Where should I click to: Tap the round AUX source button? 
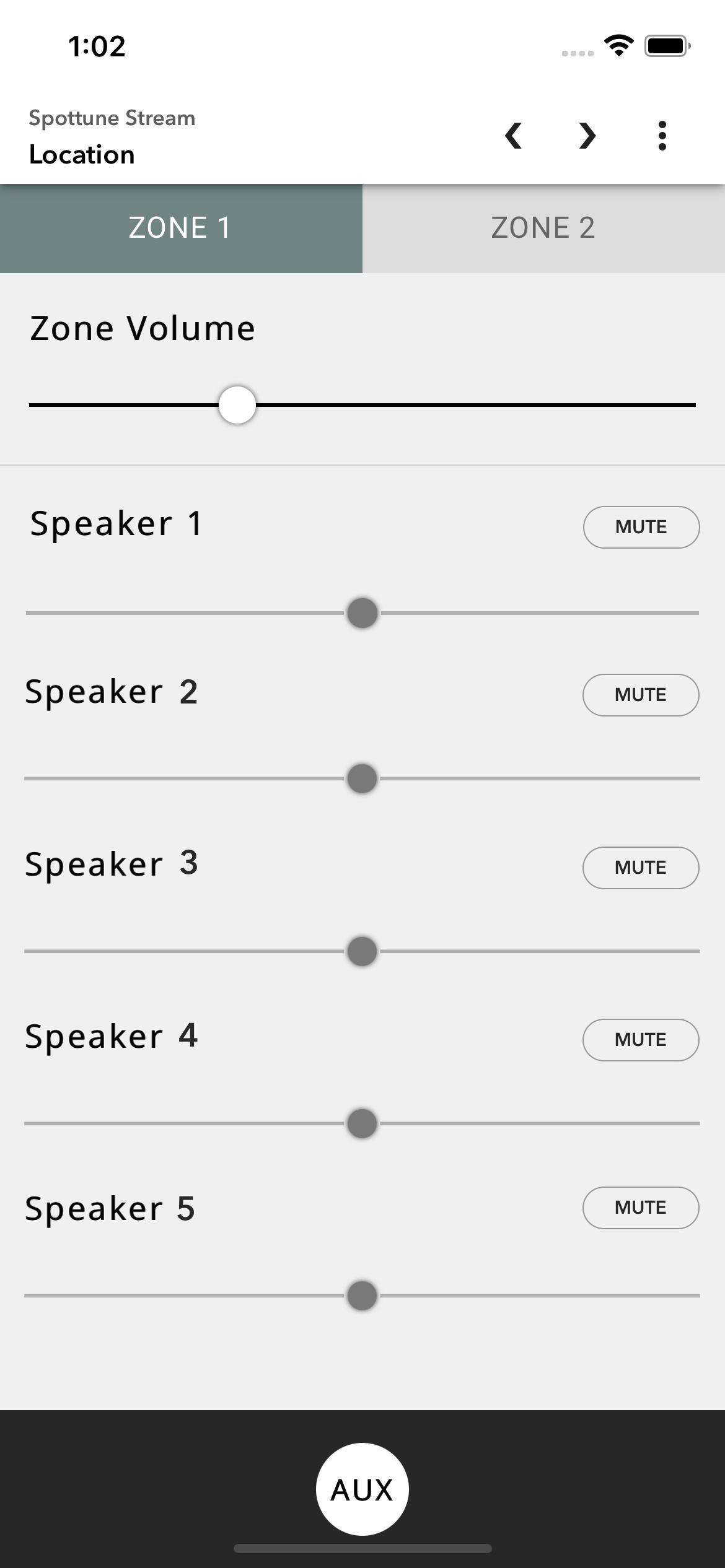click(362, 1489)
